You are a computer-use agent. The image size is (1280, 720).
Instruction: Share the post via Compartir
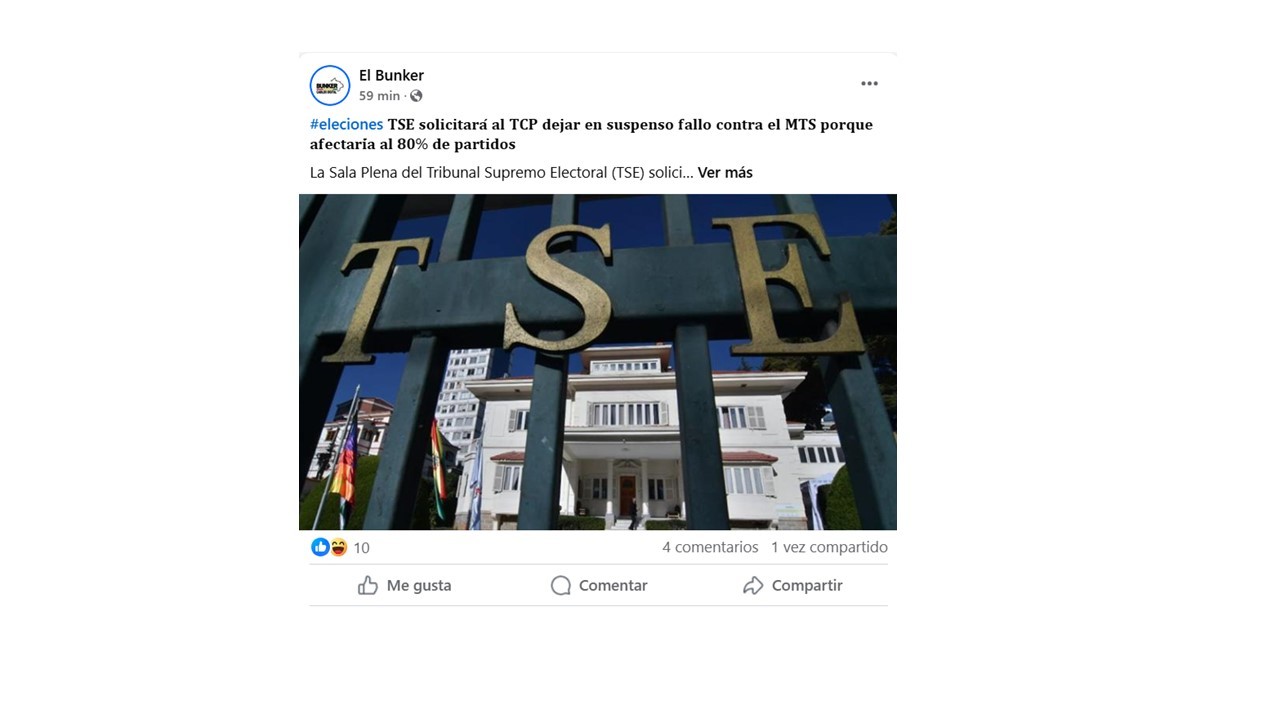pyautogui.click(x=793, y=586)
